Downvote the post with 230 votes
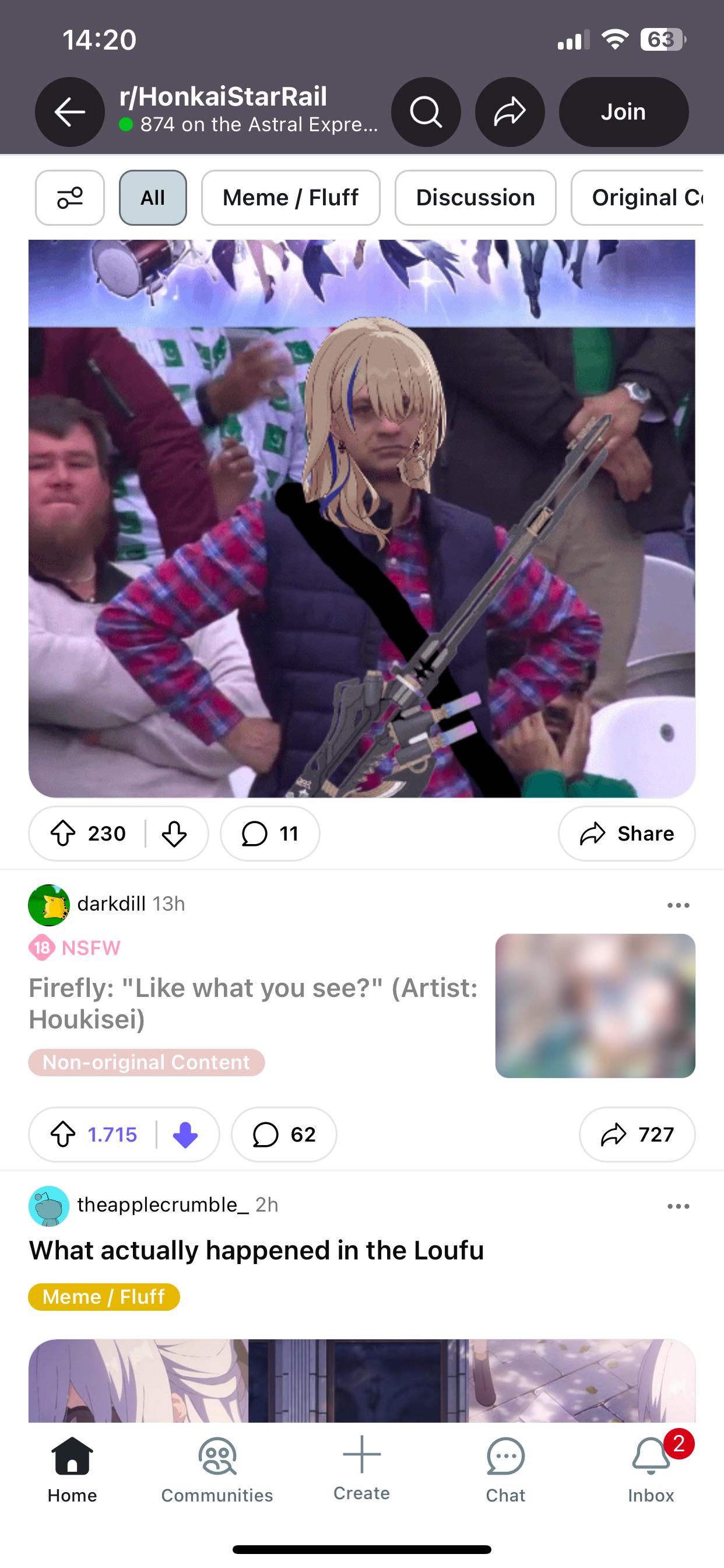The image size is (724, 1568). pyautogui.click(x=174, y=834)
